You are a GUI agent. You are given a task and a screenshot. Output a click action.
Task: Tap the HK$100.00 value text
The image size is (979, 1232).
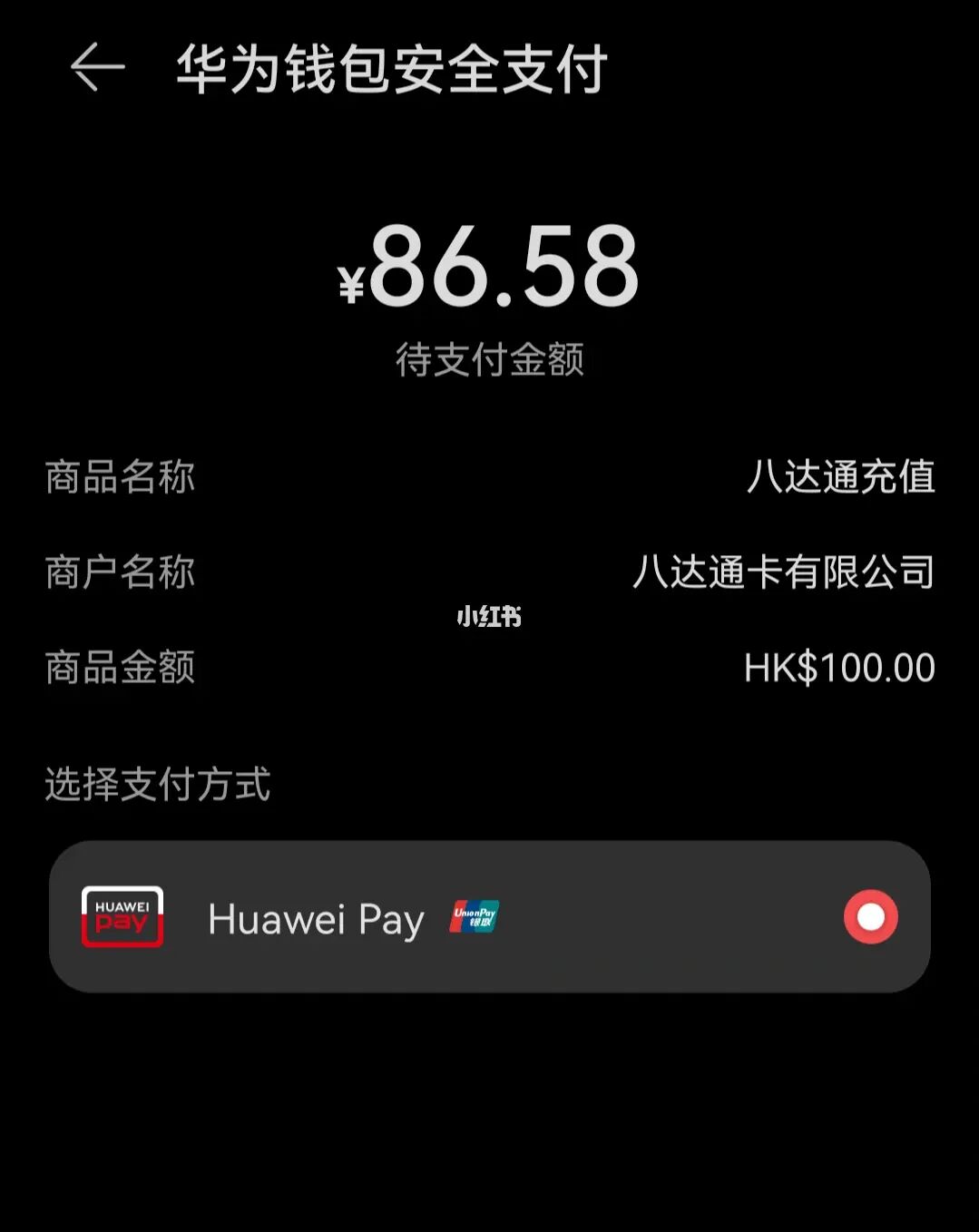click(839, 667)
